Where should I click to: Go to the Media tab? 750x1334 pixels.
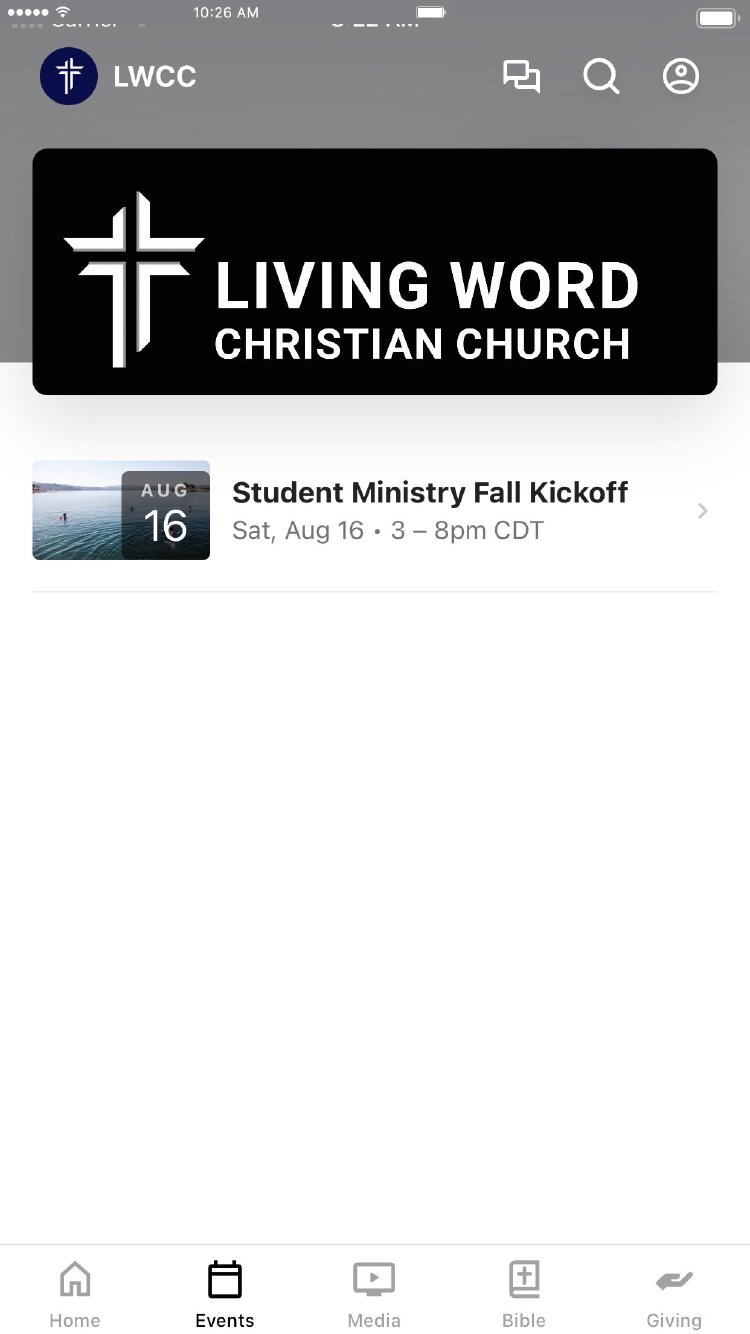(374, 1294)
